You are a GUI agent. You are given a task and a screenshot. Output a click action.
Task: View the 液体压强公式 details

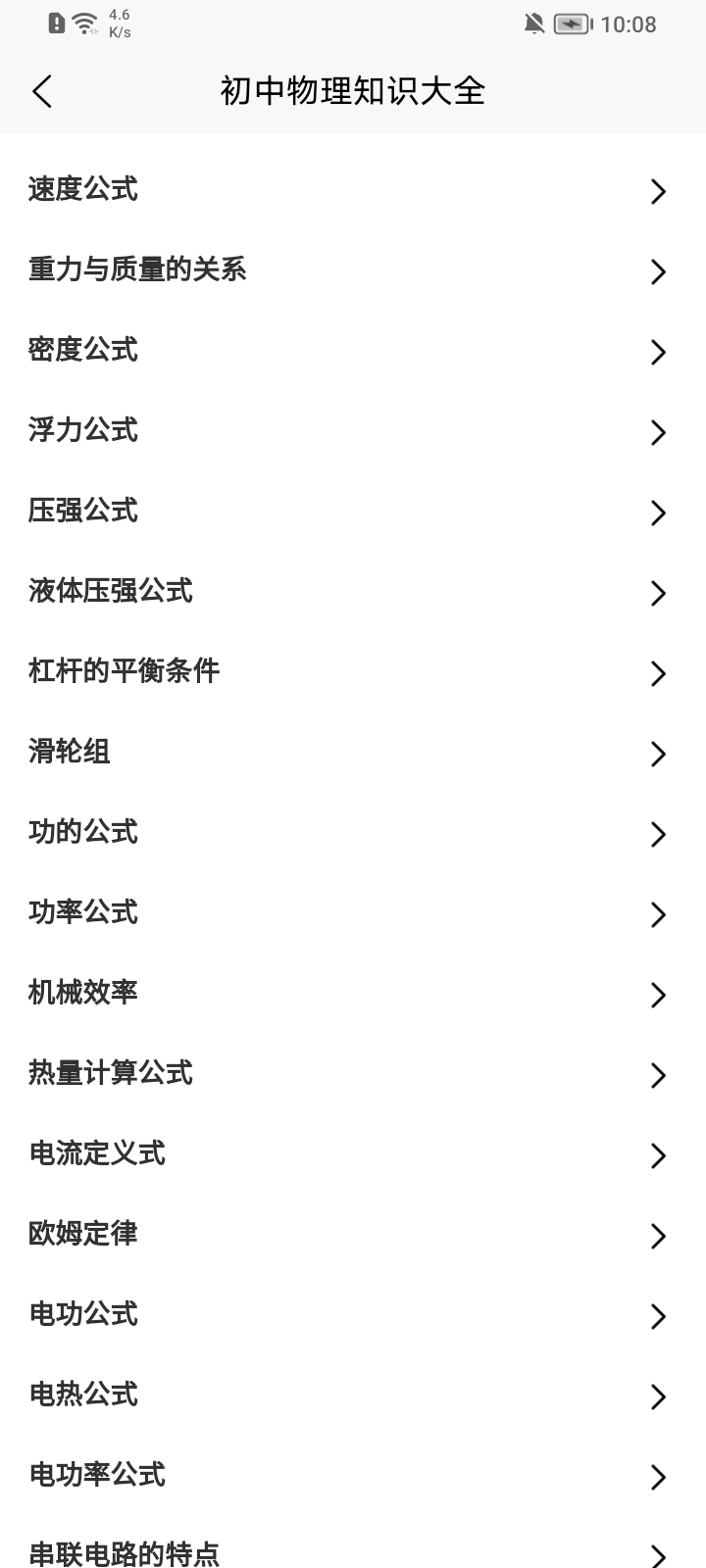point(110,592)
